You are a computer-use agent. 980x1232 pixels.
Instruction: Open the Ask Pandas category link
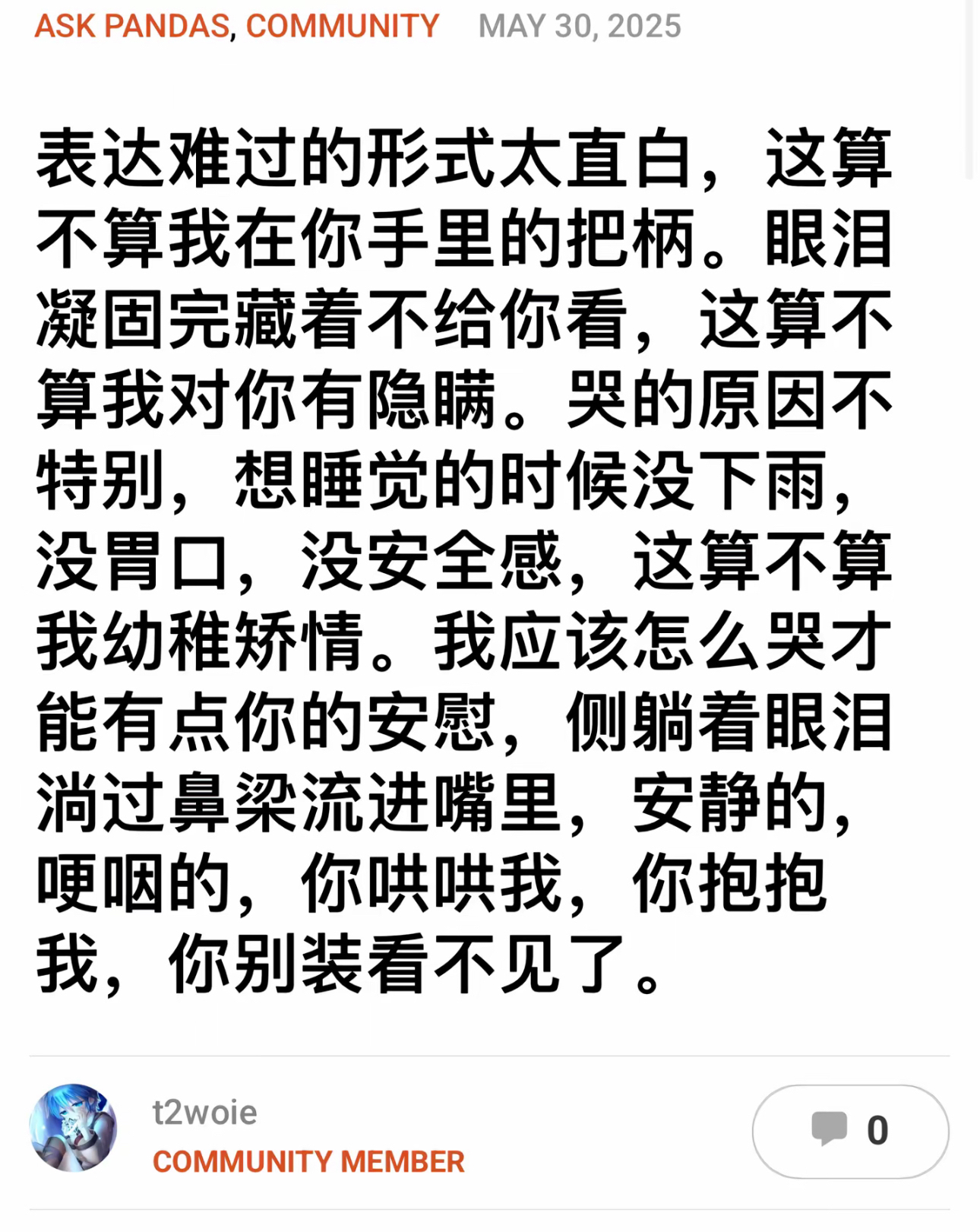click(132, 27)
